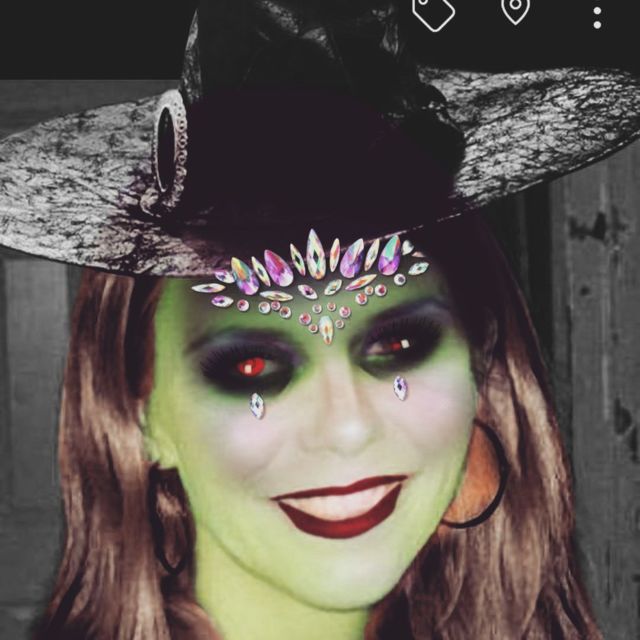Tap the tag icon in the top bar
Viewport: 640px width, 640px height.
coord(432,12)
